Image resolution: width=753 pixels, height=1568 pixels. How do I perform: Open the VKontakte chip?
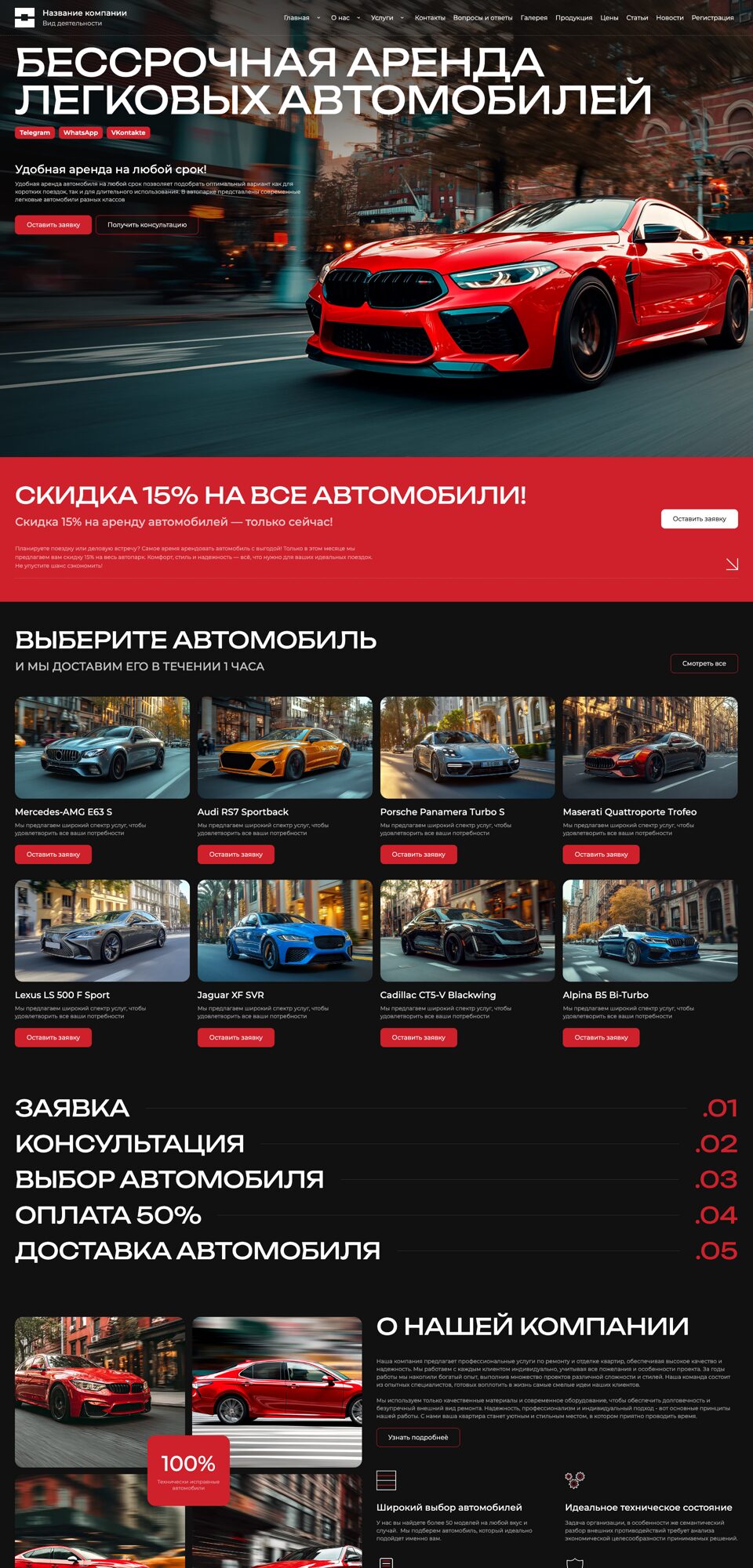point(128,132)
